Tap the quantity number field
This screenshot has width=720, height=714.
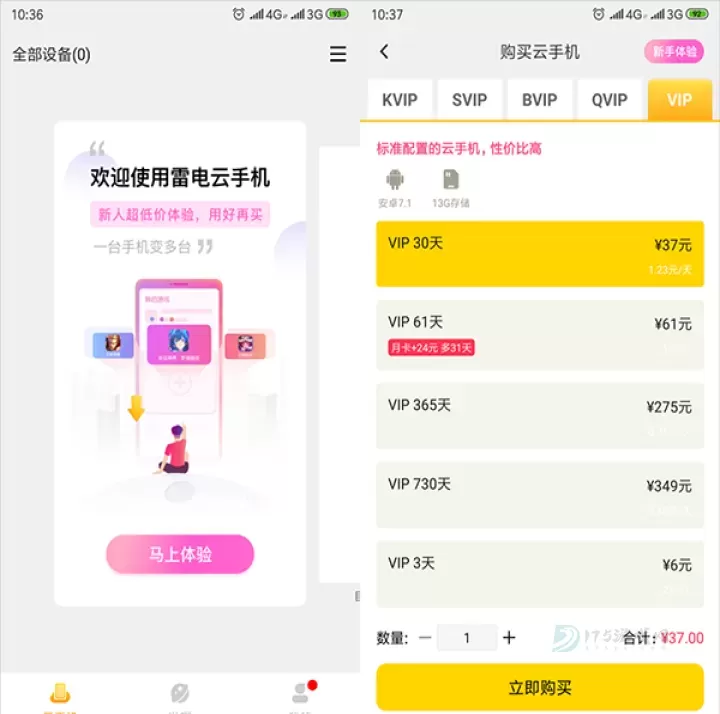[466, 638]
